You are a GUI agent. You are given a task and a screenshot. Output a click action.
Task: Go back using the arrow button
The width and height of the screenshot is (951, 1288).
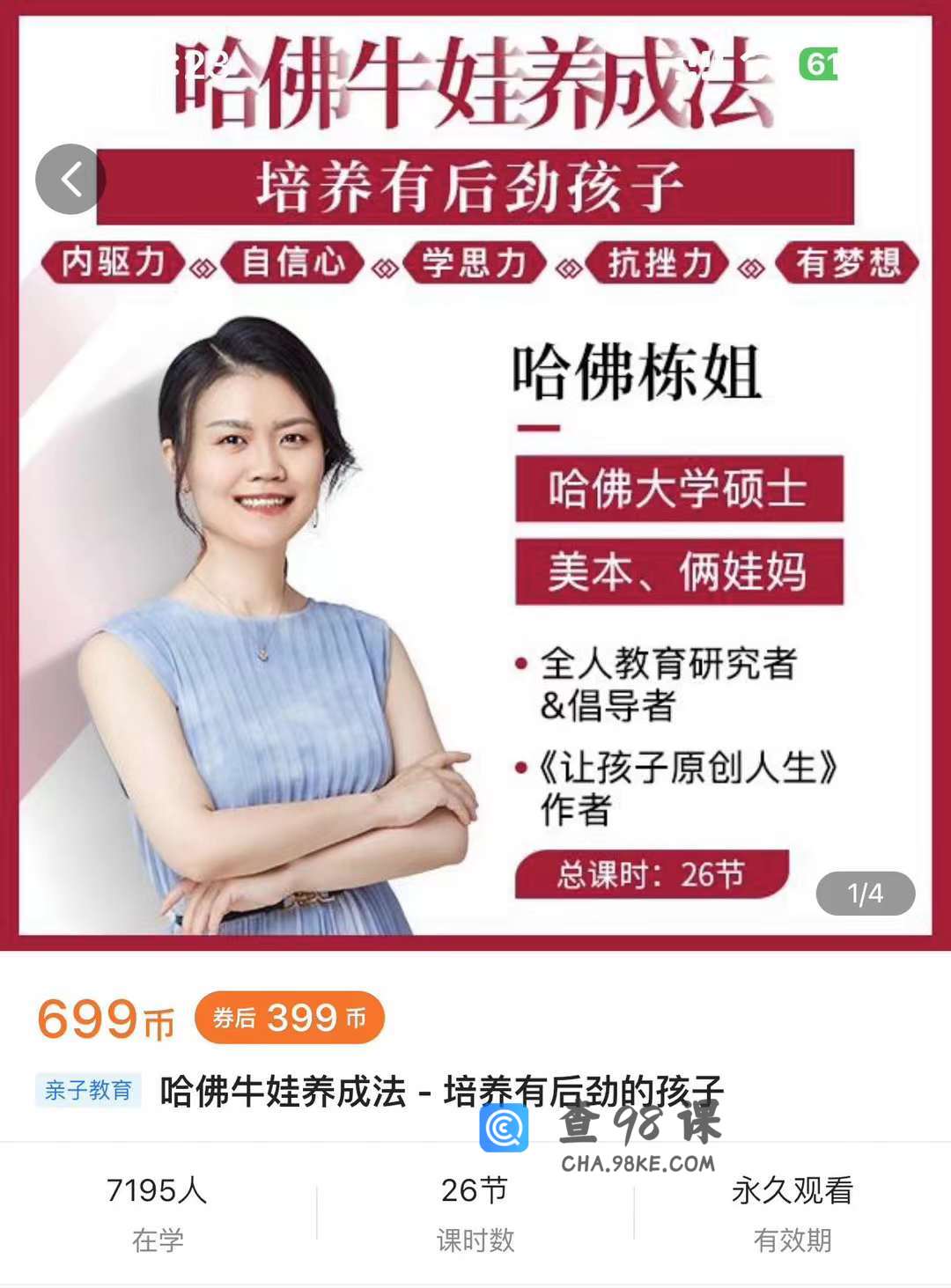click(70, 180)
